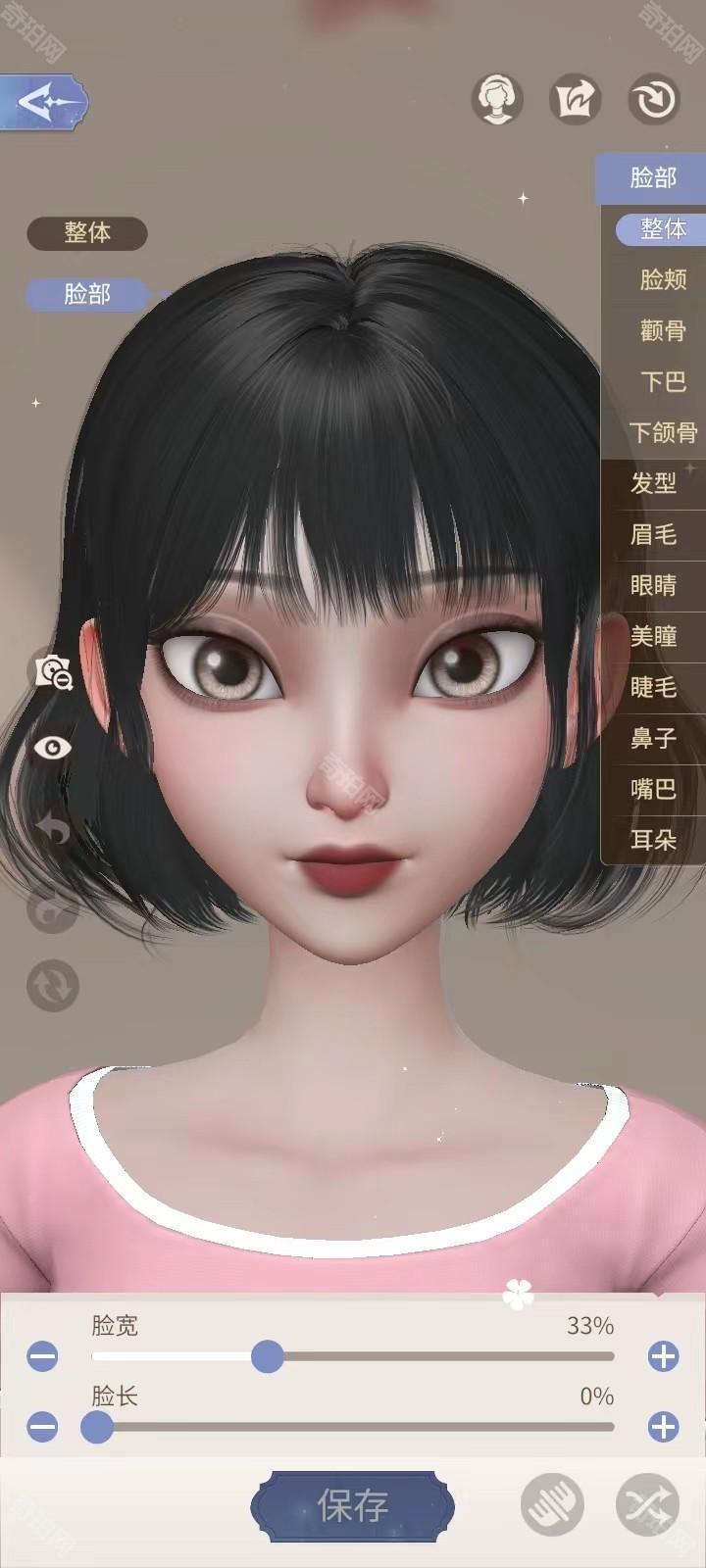Viewport: 706px width, 1568px height.
Task: Open the 眼睛 category
Action: pyautogui.click(x=653, y=585)
